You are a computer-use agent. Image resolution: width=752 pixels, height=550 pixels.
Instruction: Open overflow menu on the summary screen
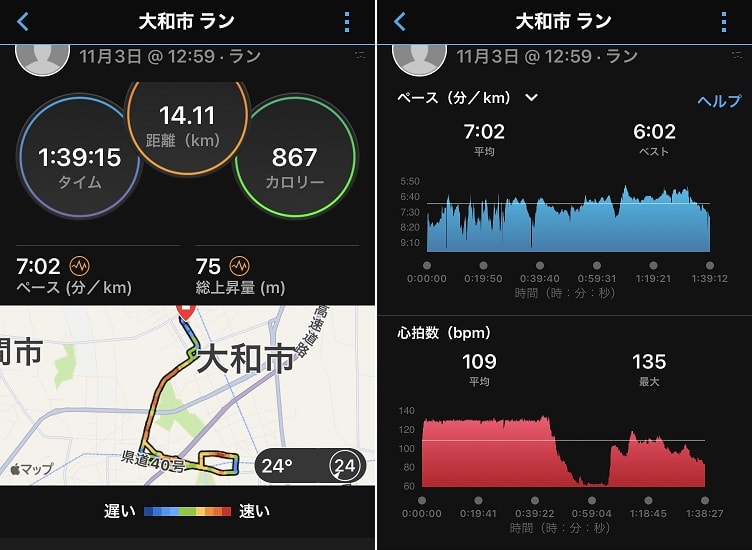347,22
